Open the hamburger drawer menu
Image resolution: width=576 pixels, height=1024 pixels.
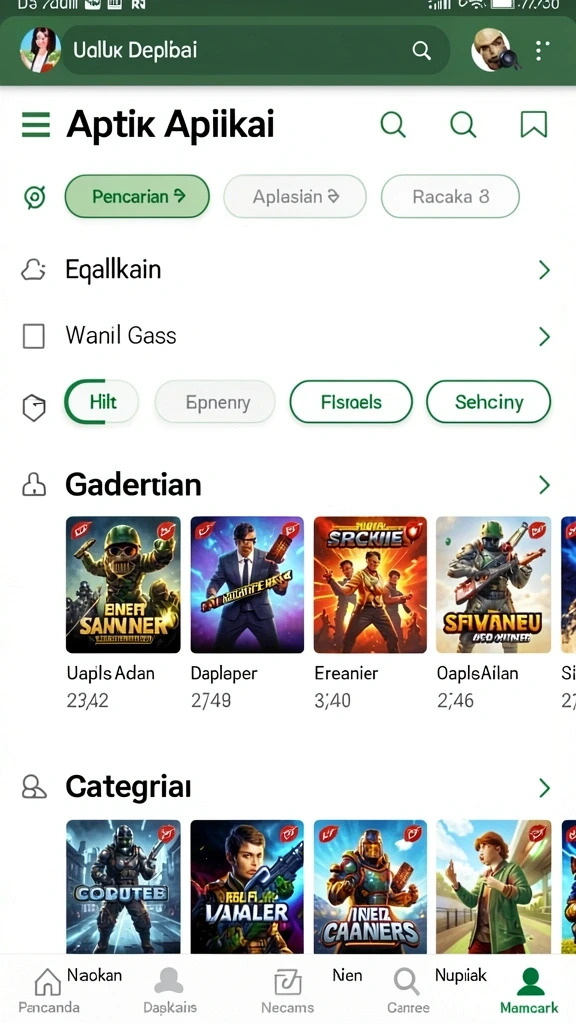point(36,124)
